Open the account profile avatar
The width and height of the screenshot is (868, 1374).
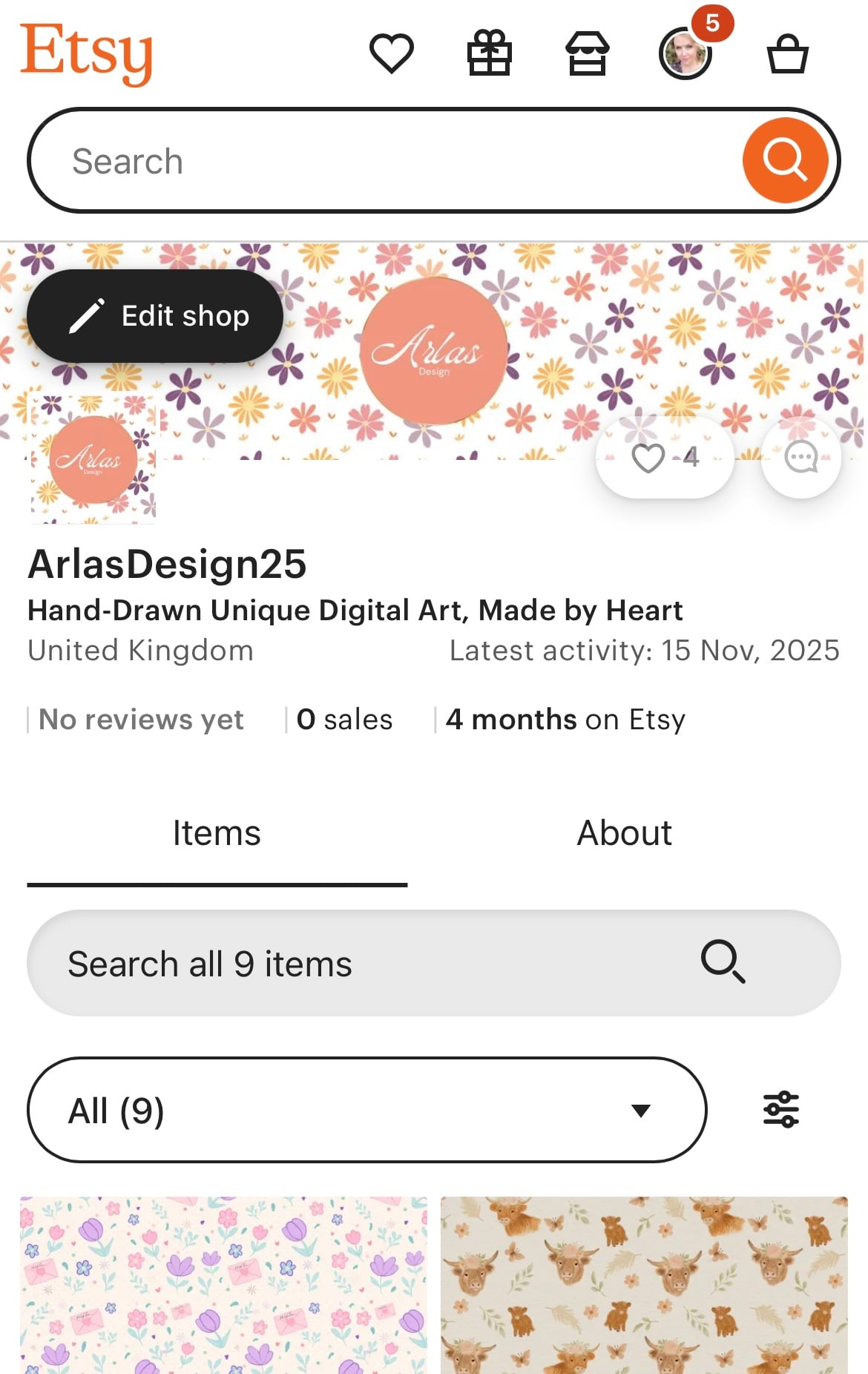pos(685,53)
